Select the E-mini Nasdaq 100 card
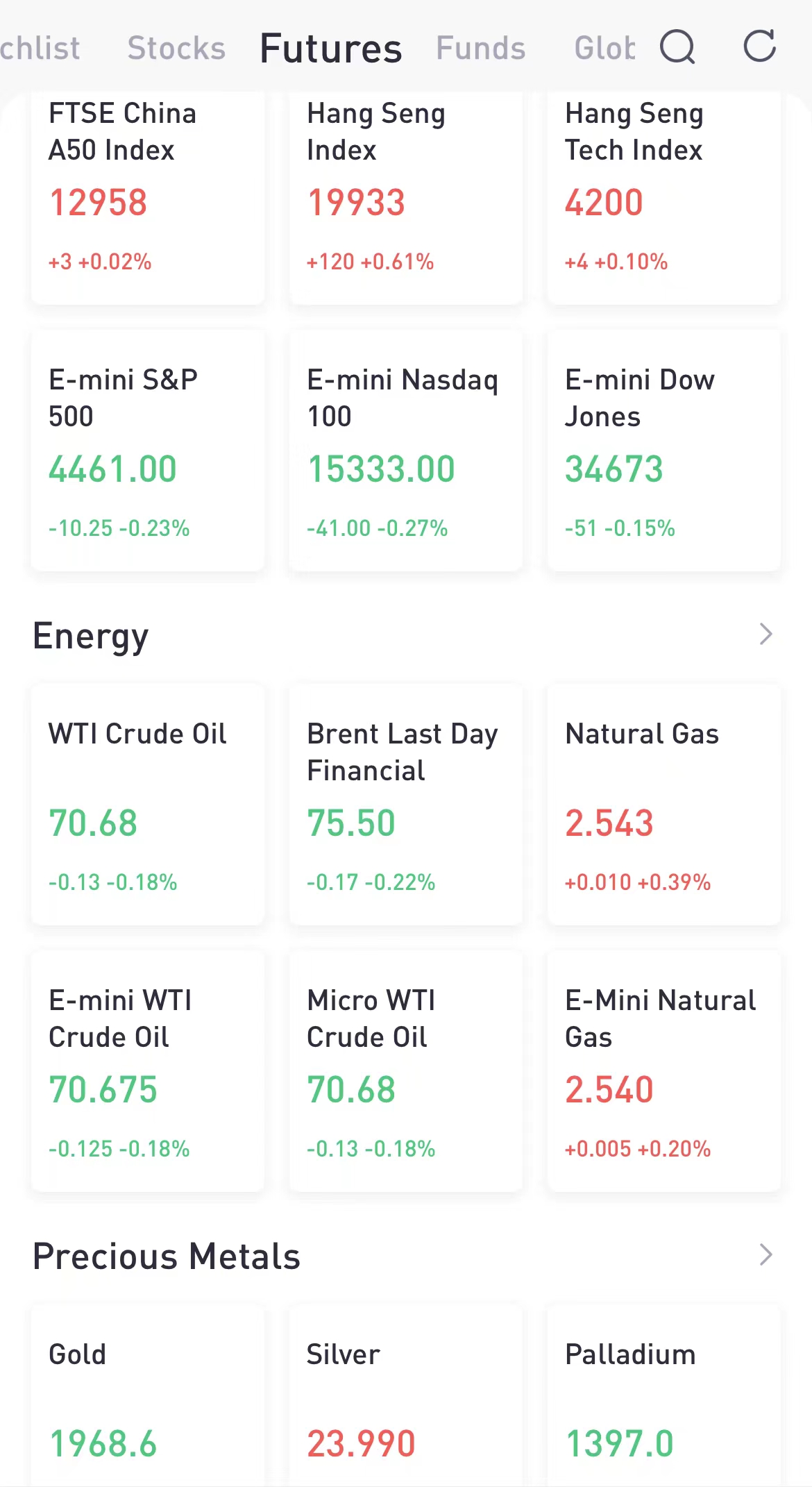 point(406,451)
